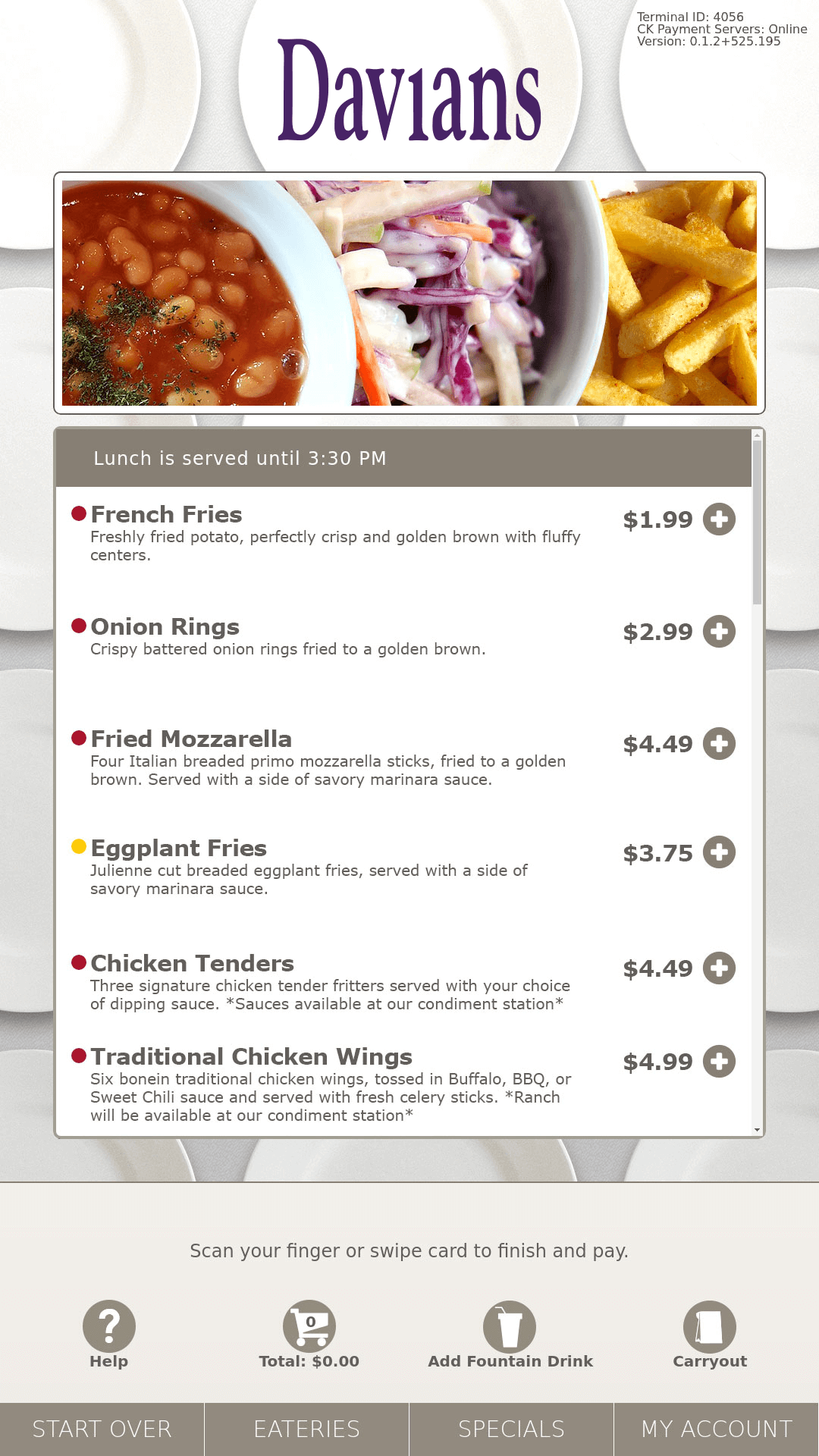Add Fried Mozzarella to the order
The height and width of the screenshot is (1456, 819).
(719, 744)
